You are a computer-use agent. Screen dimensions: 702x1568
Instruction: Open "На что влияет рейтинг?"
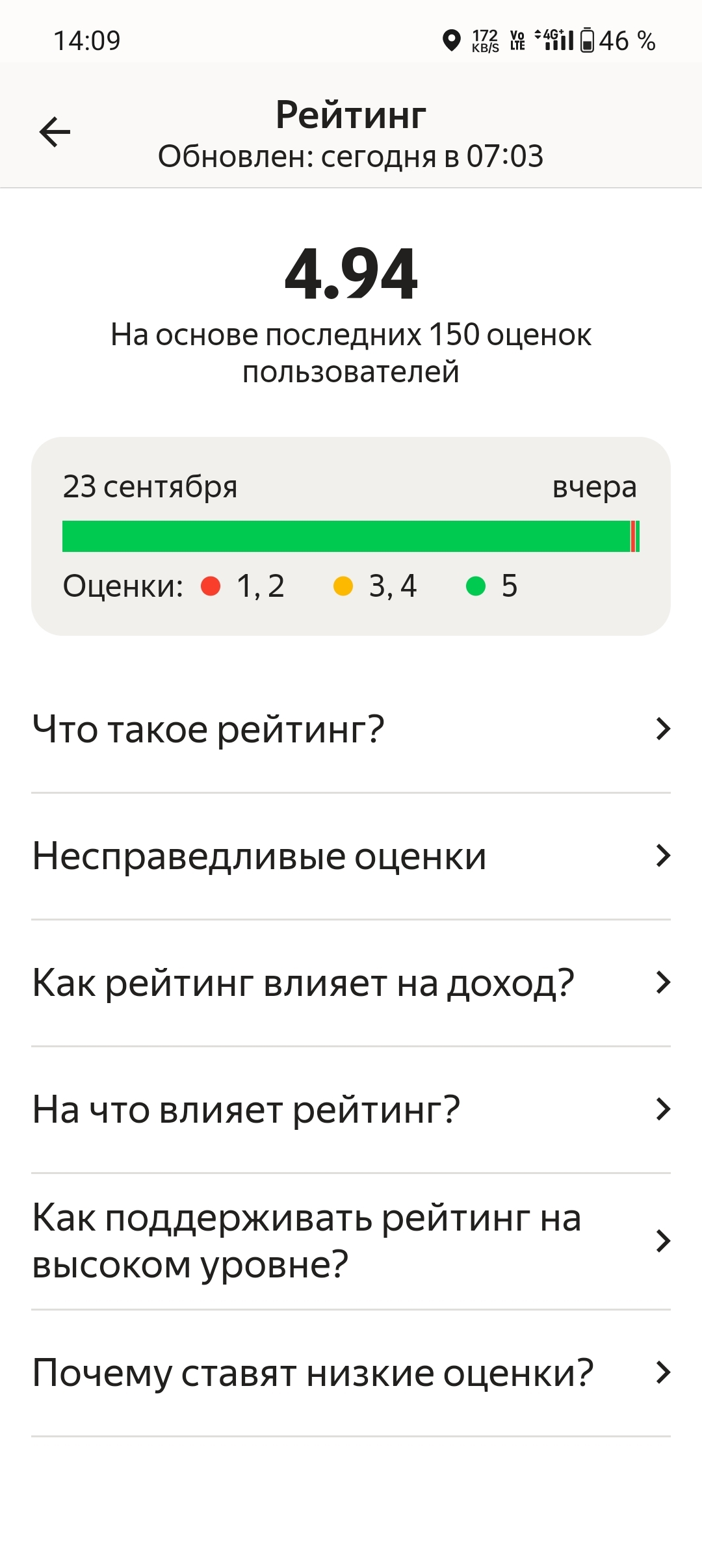pos(351,1110)
